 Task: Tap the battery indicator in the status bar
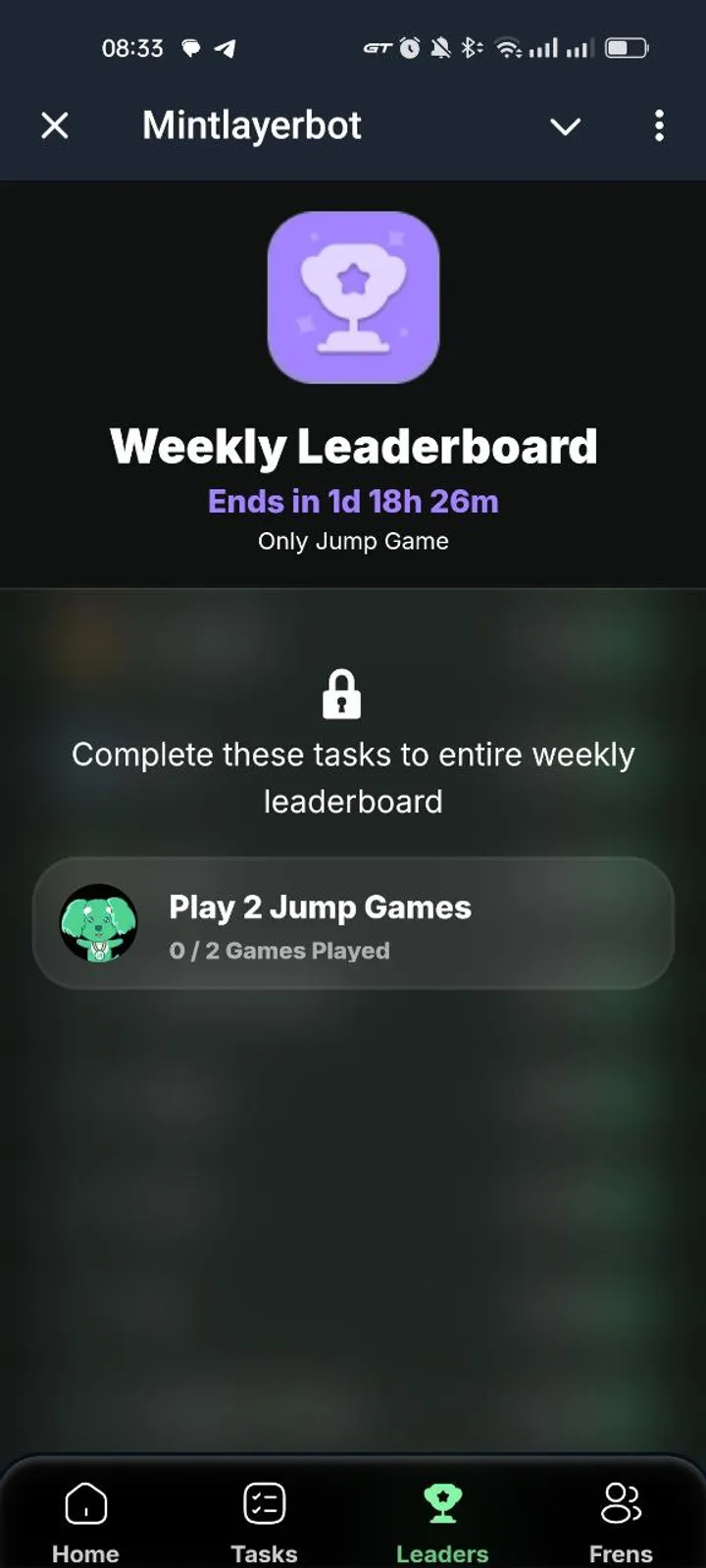pyautogui.click(x=627, y=47)
